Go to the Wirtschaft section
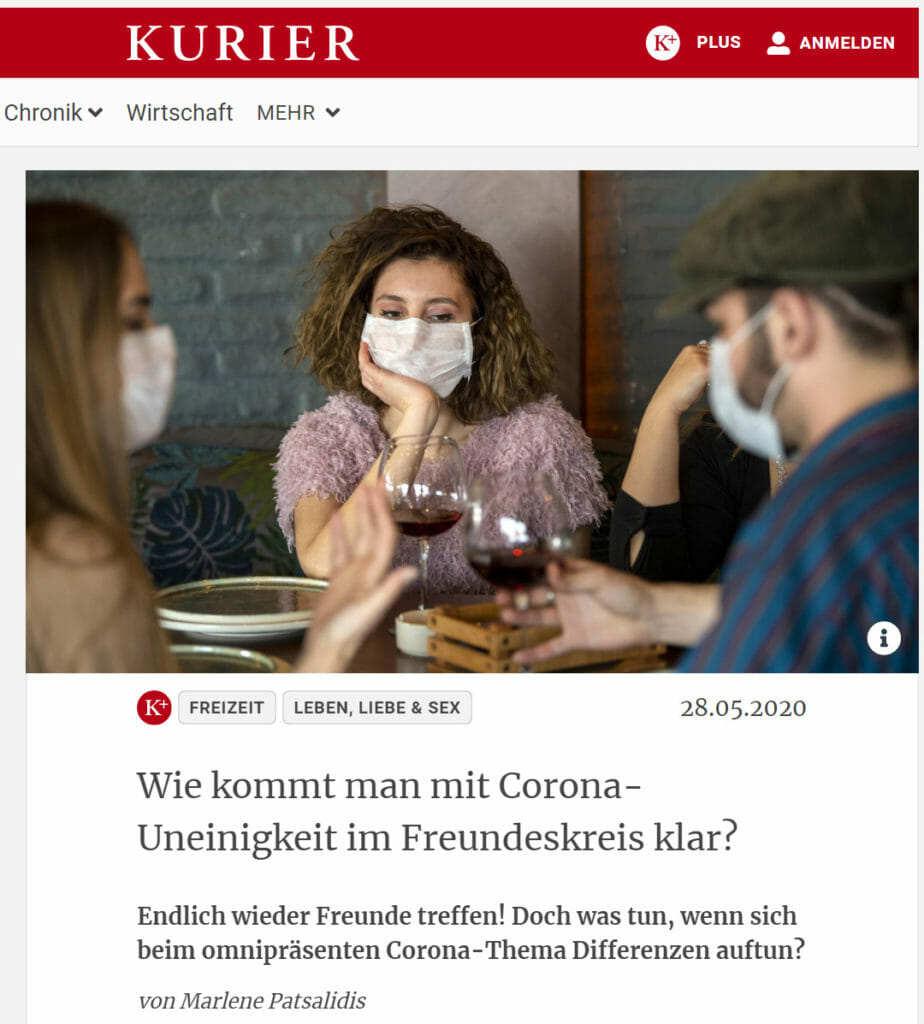 click(x=180, y=113)
